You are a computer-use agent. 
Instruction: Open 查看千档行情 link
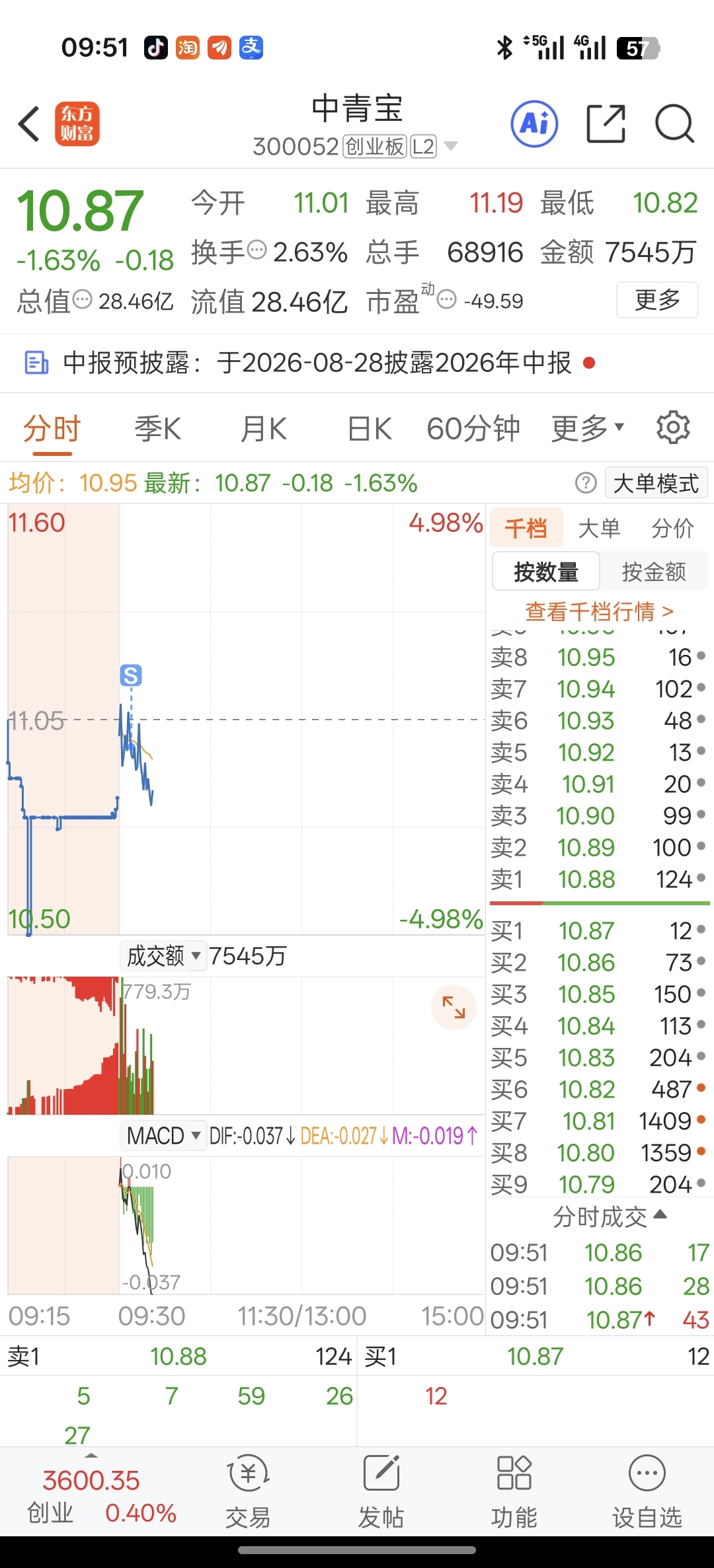pyautogui.click(x=599, y=611)
